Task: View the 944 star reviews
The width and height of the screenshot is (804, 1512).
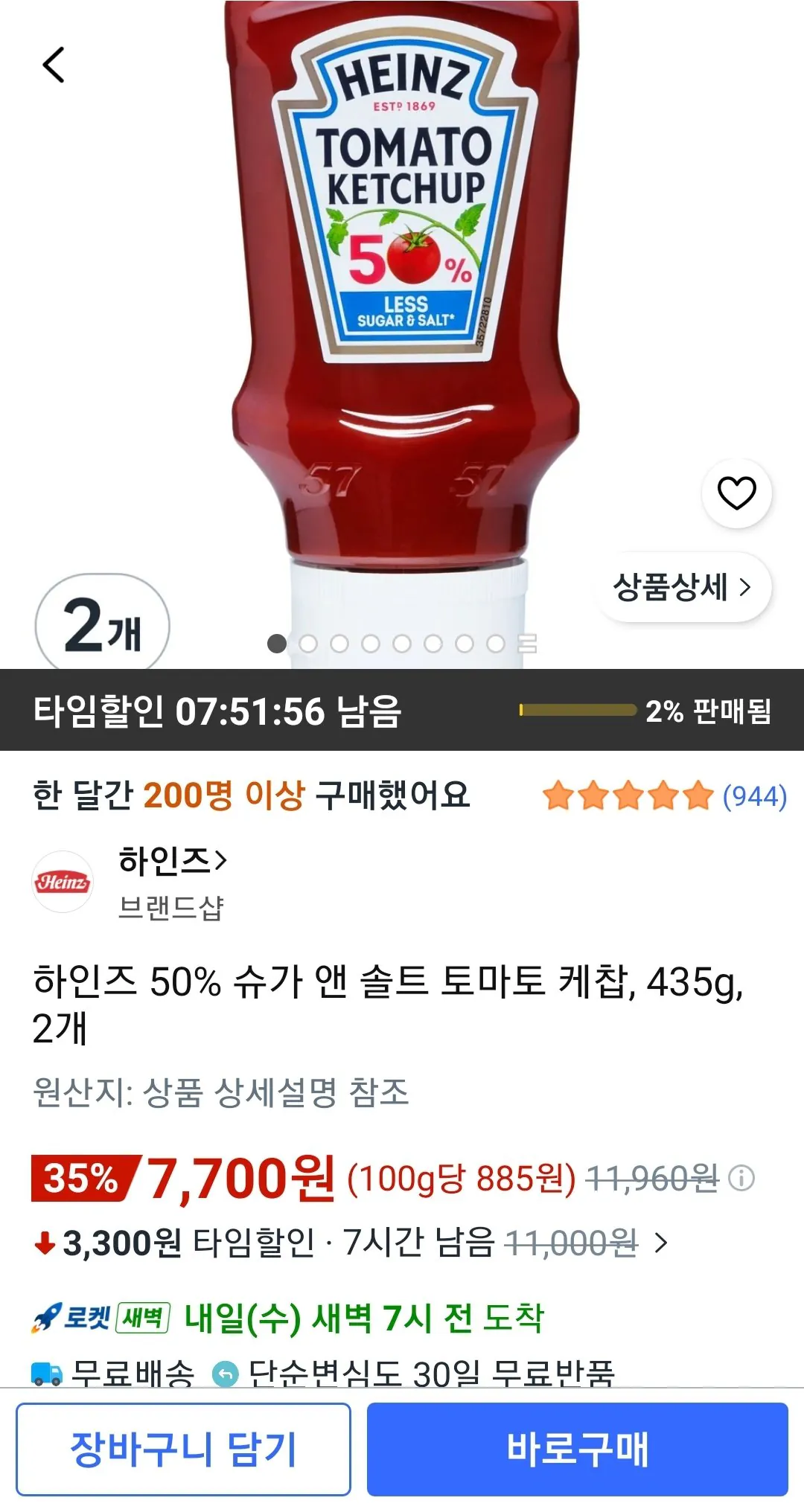Action: (x=665, y=796)
